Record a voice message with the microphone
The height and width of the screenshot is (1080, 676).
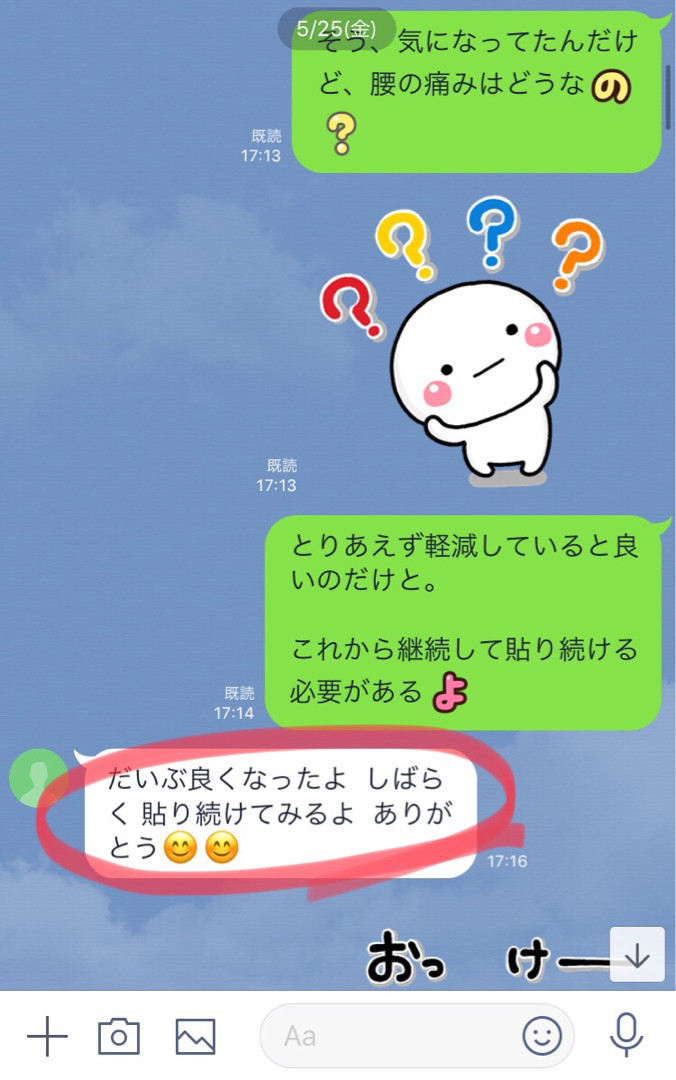(627, 1036)
